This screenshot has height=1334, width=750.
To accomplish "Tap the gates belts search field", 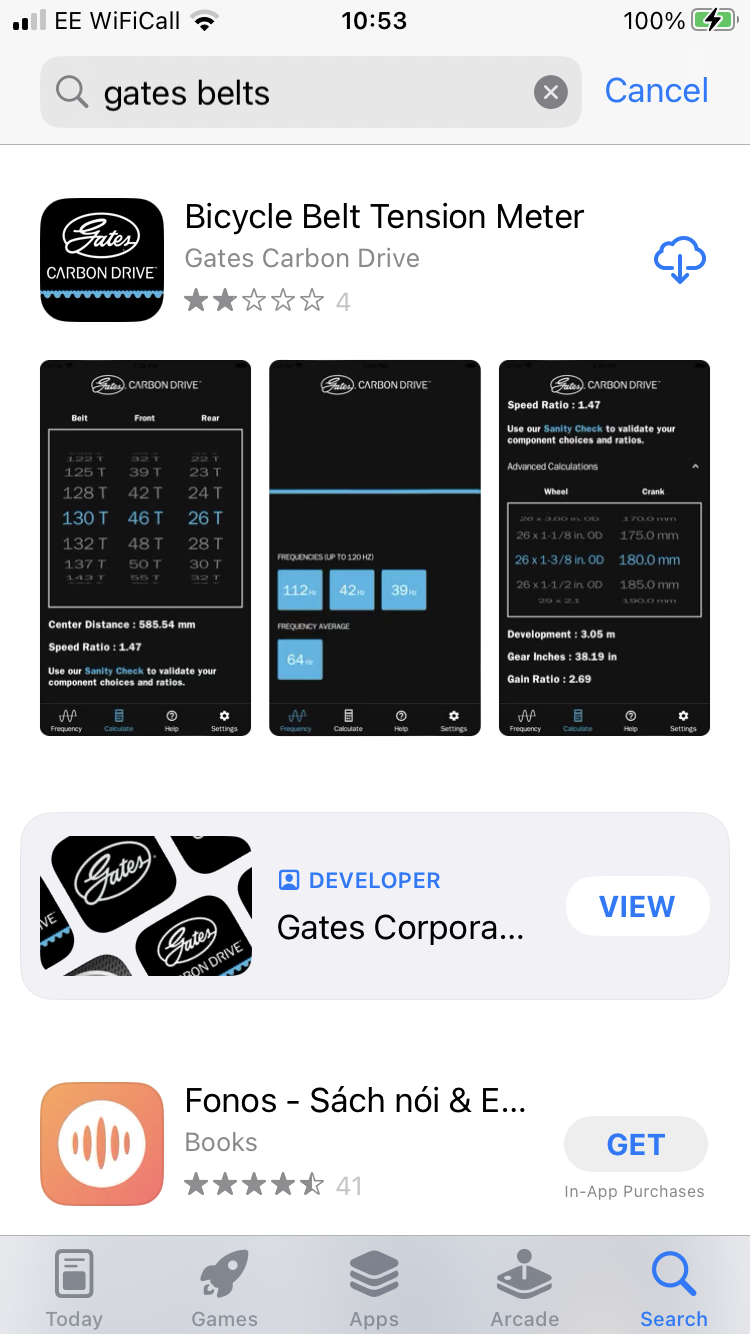I will 300,93.
